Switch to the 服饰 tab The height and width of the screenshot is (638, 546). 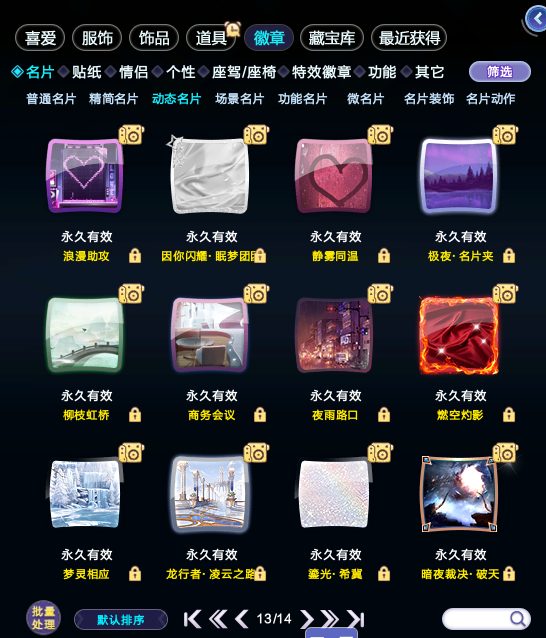pos(97,38)
